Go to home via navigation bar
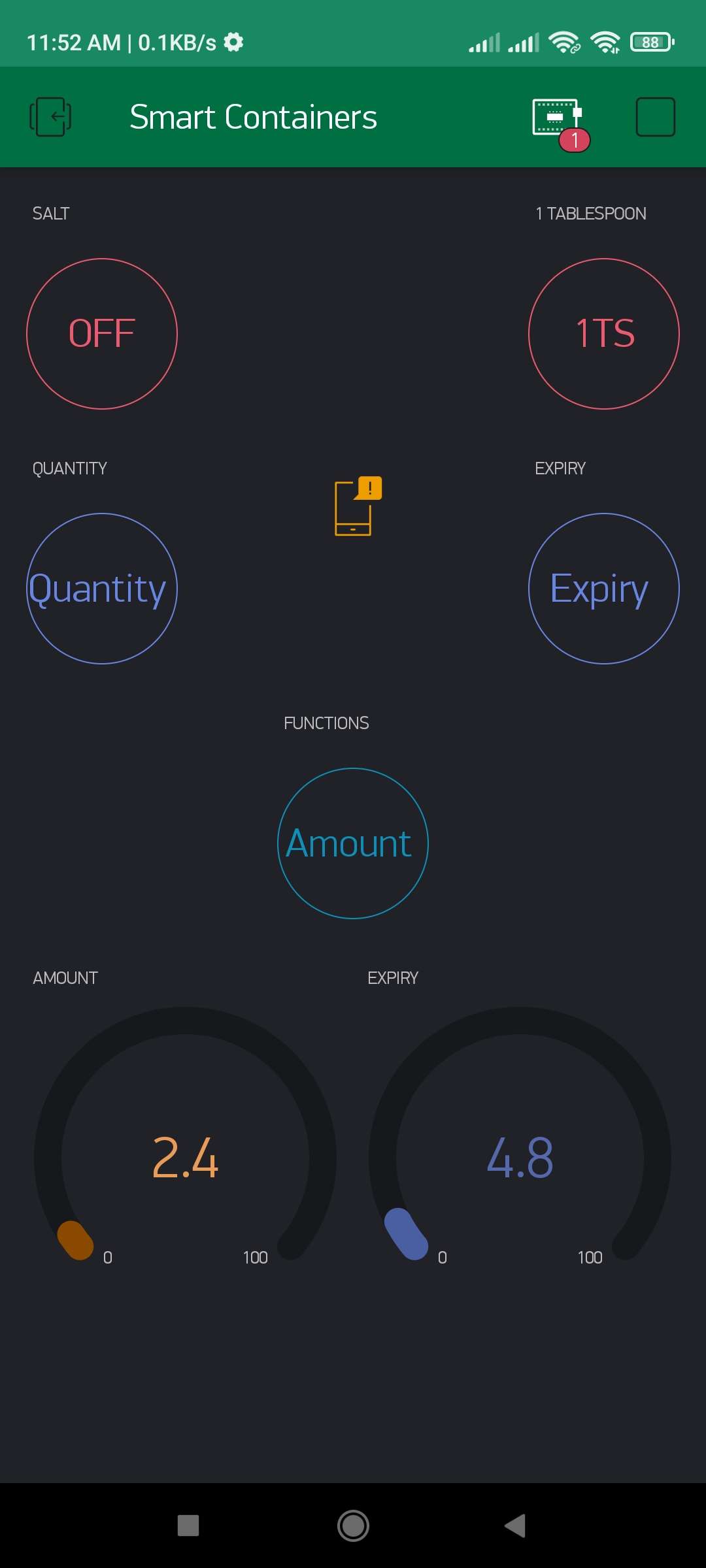Screen dimensions: 706x1568 pyautogui.click(x=353, y=1526)
